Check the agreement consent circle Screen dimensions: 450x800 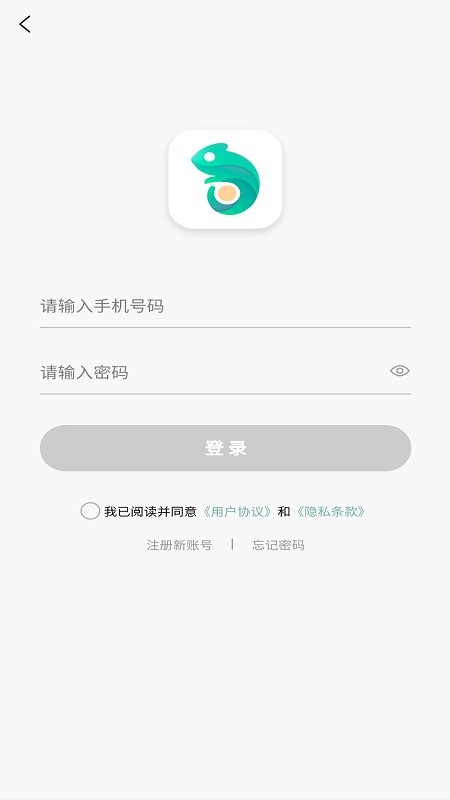point(90,511)
